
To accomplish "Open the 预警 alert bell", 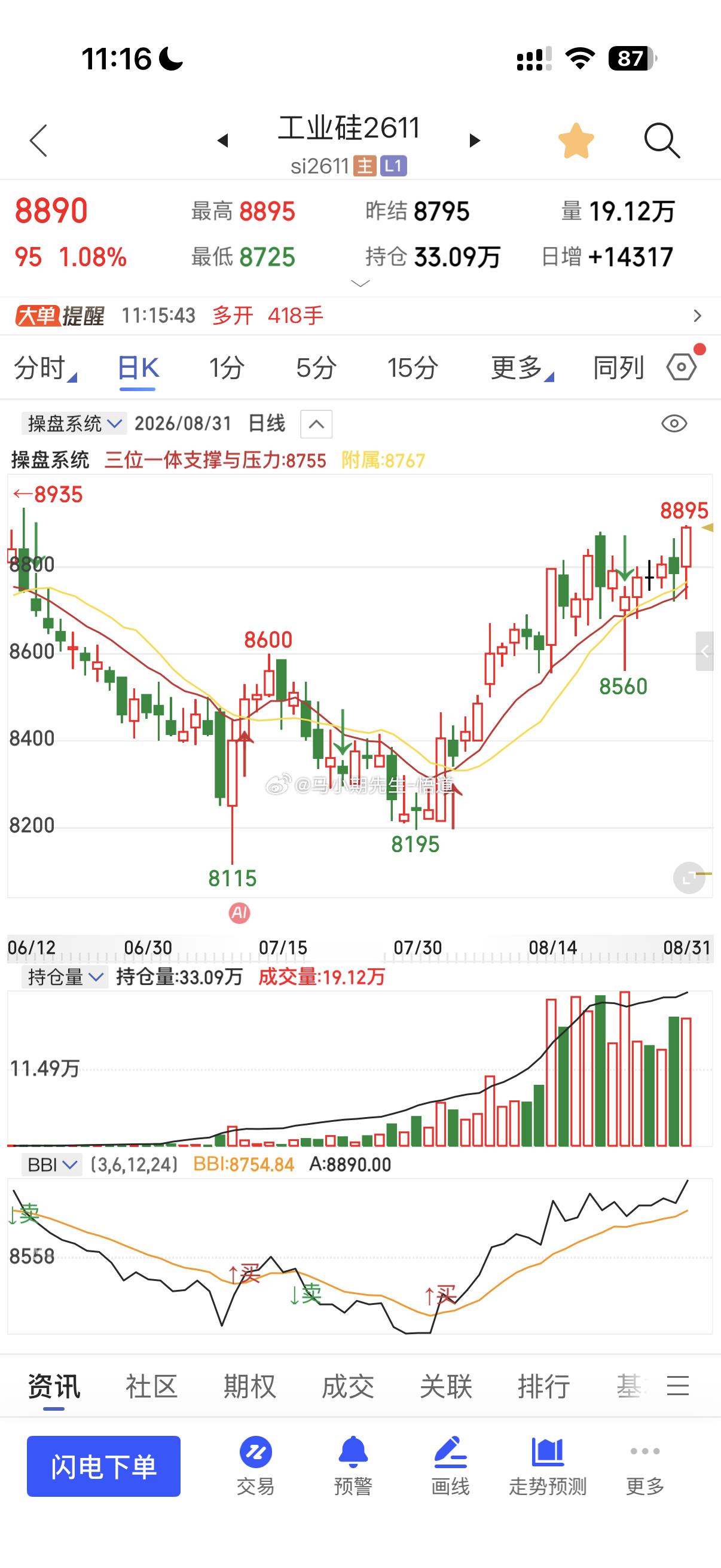I will pos(353,1466).
